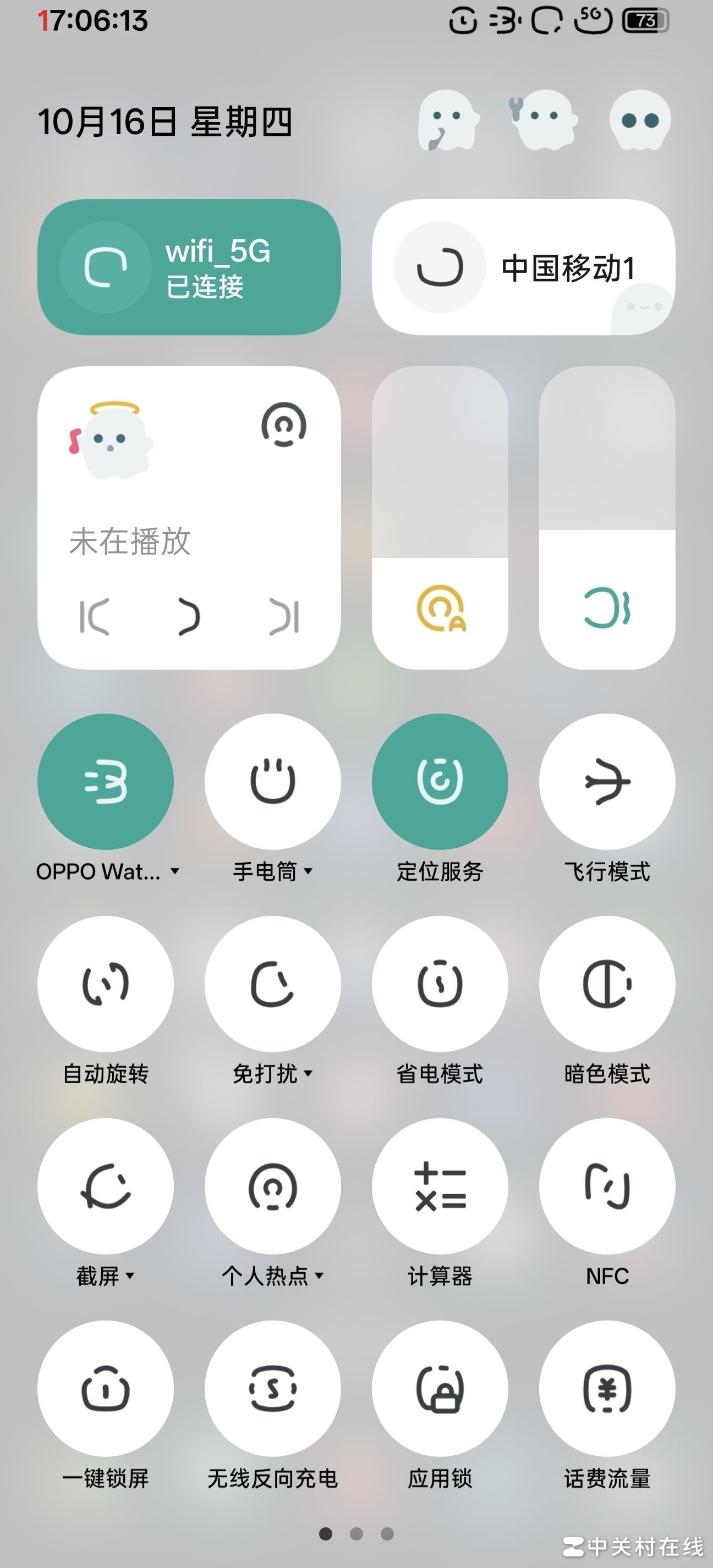Toggle 中国移动1 mobile data tile
Image resolution: width=713 pixels, height=1568 pixels.
(x=440, y=267)
